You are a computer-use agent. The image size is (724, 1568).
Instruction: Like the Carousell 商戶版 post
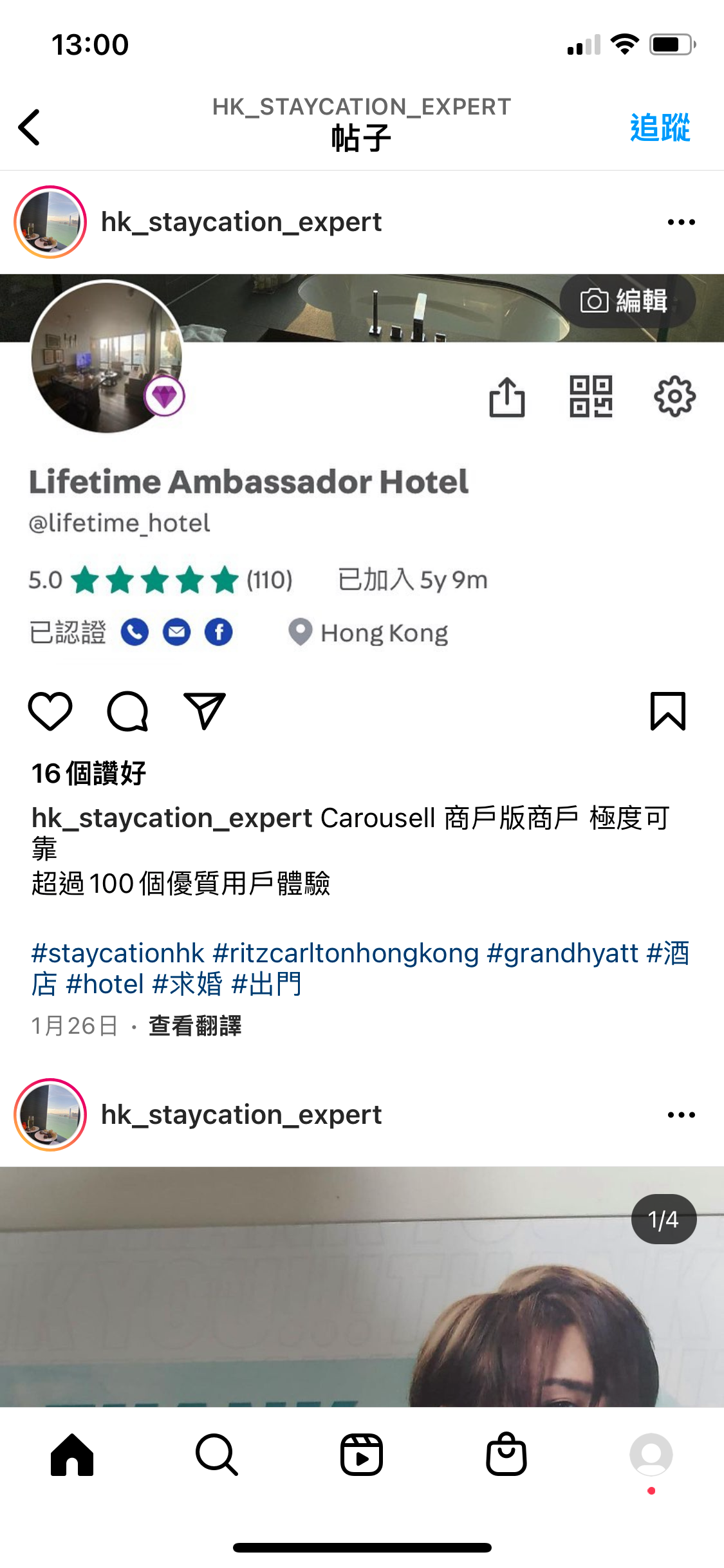(50, 711)
